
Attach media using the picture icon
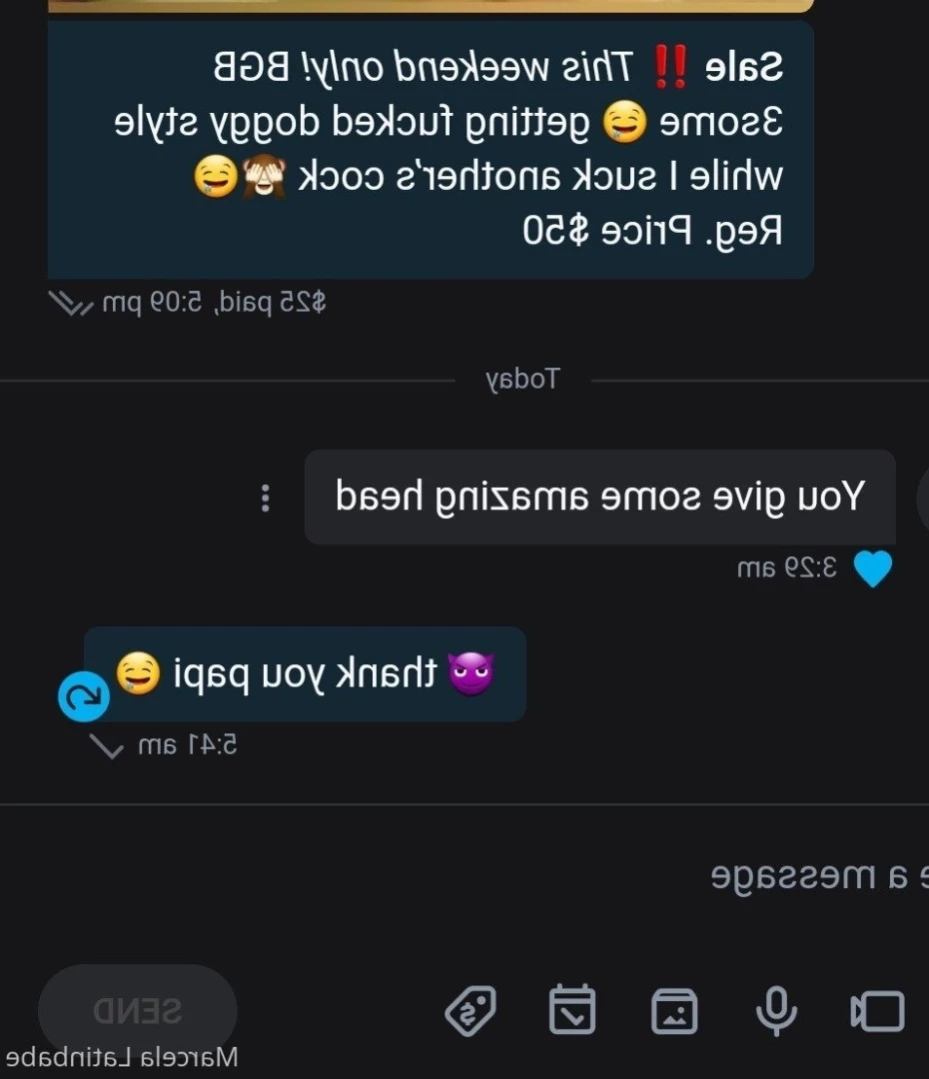[674, 1010]
